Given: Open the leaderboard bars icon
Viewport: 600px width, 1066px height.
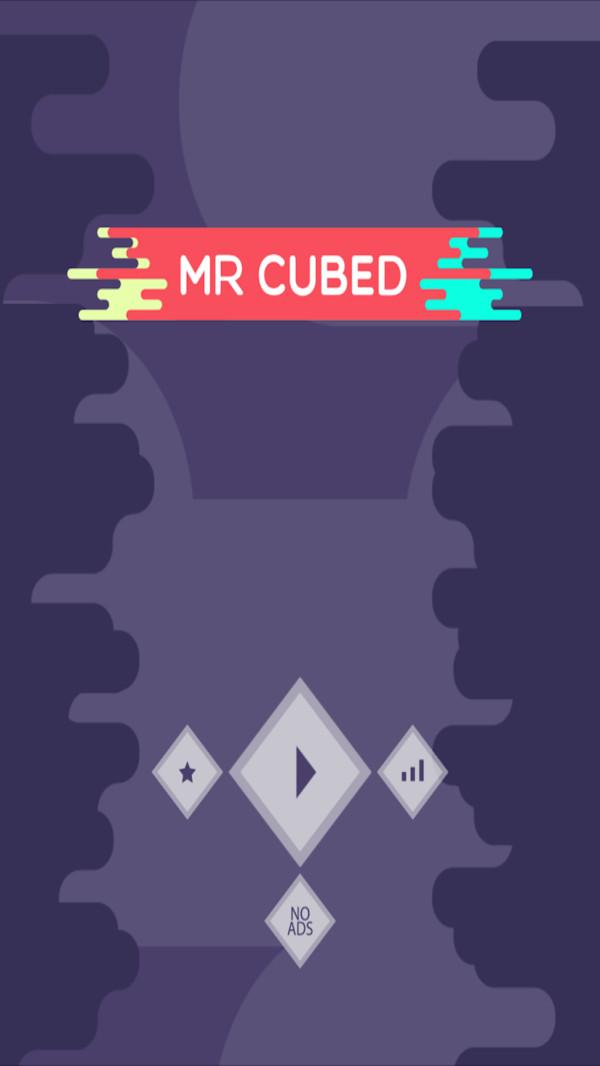Looking at the screenshot, I should click(412, 772).
